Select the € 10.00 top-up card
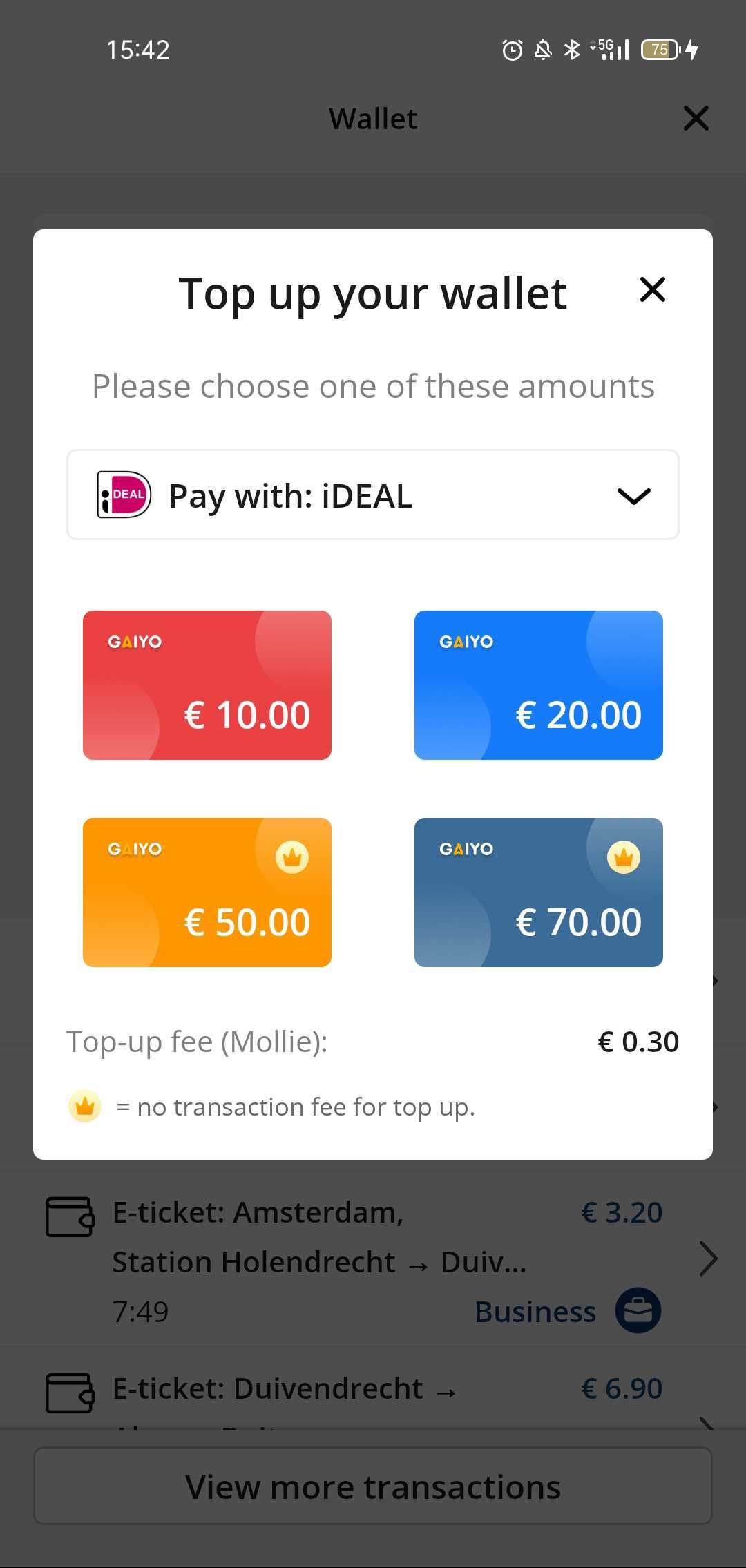The height and width of the screenshot is (1568, 746). click(207, 685)
